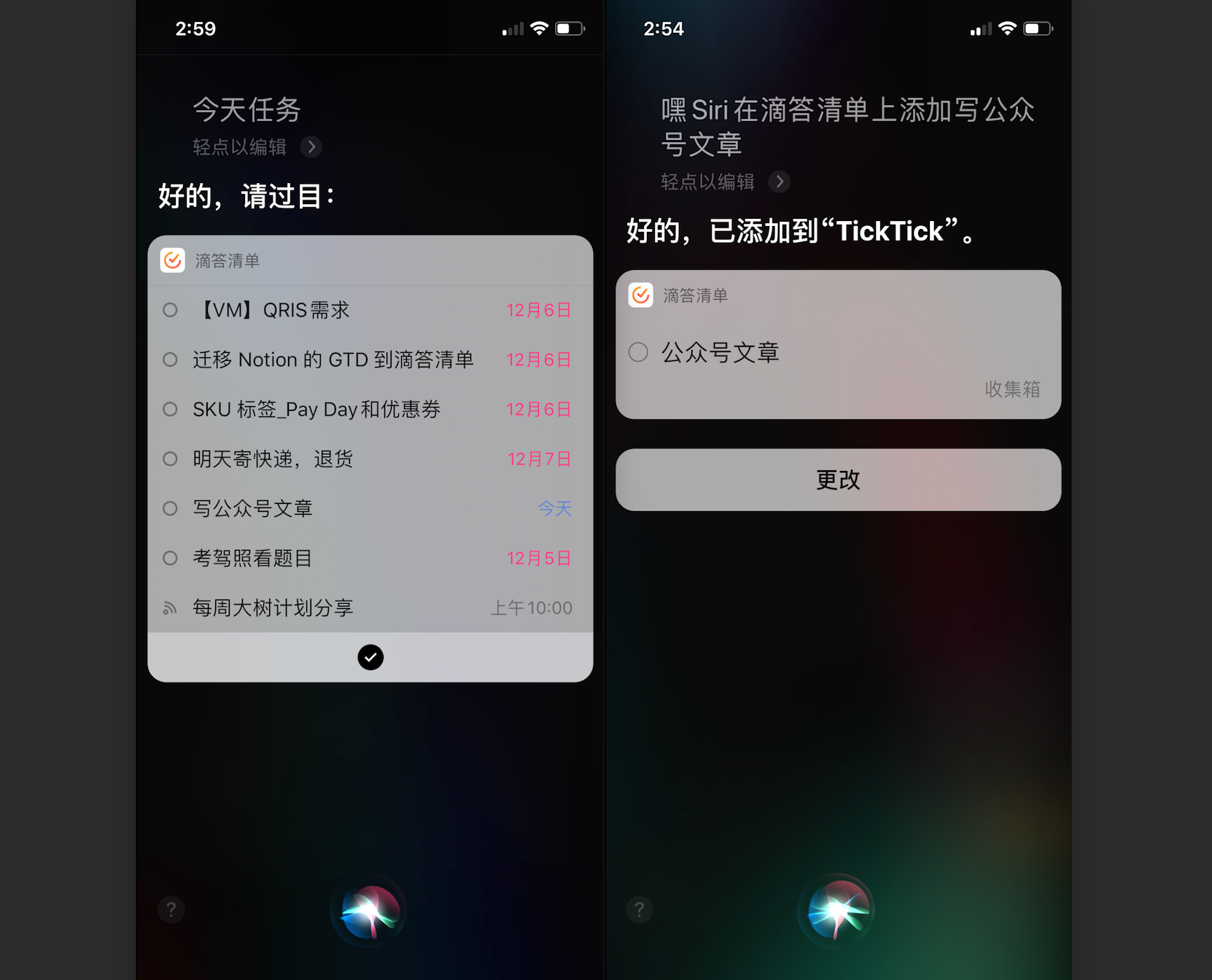Tick the 明天寄快递，退货 task

(x=170, y=459)
